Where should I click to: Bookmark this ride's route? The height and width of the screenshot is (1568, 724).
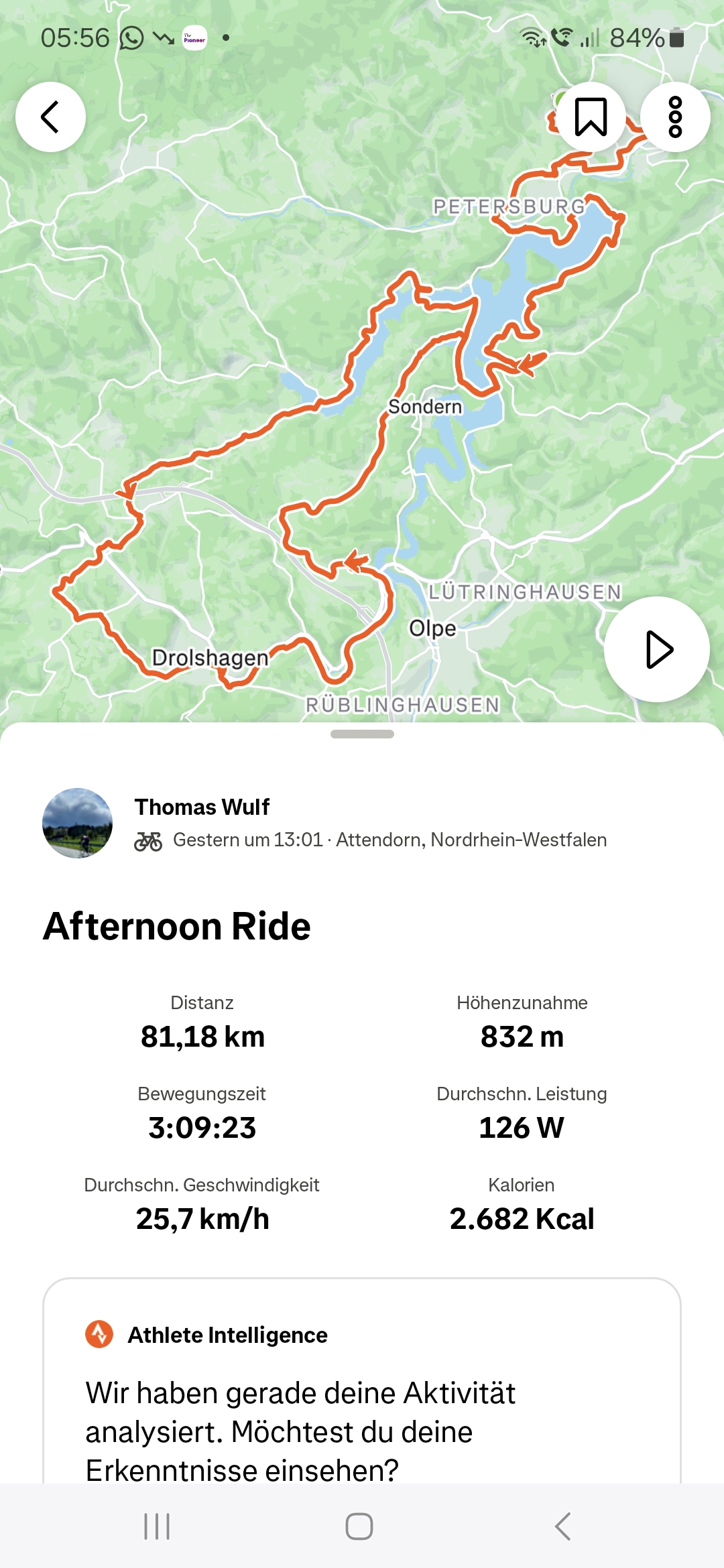[x=591, y=117]
